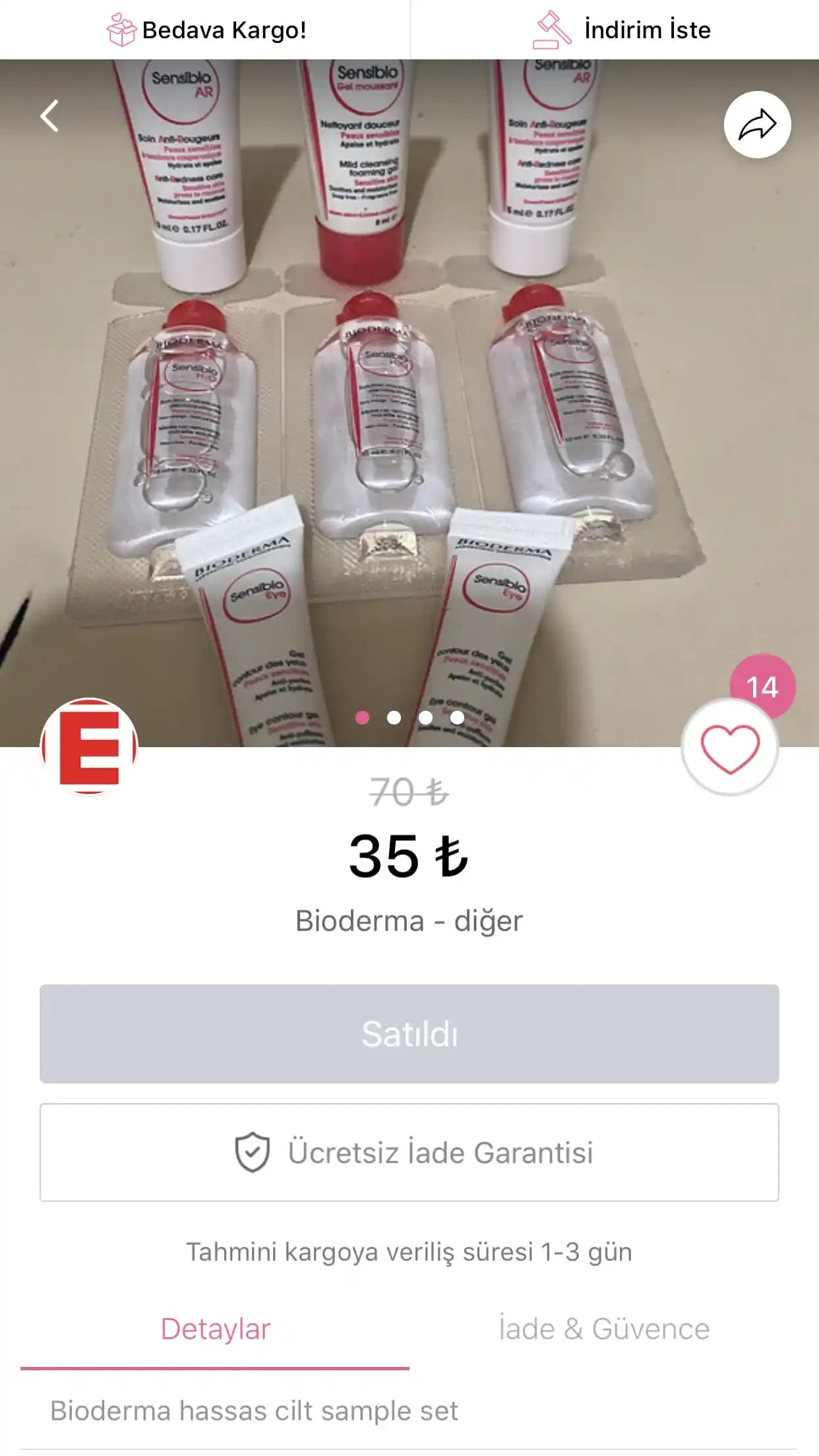The width and height of the screenshot is (819, 1456).
Task: Tap the Satıldı button
Action: coord(409,1032)
